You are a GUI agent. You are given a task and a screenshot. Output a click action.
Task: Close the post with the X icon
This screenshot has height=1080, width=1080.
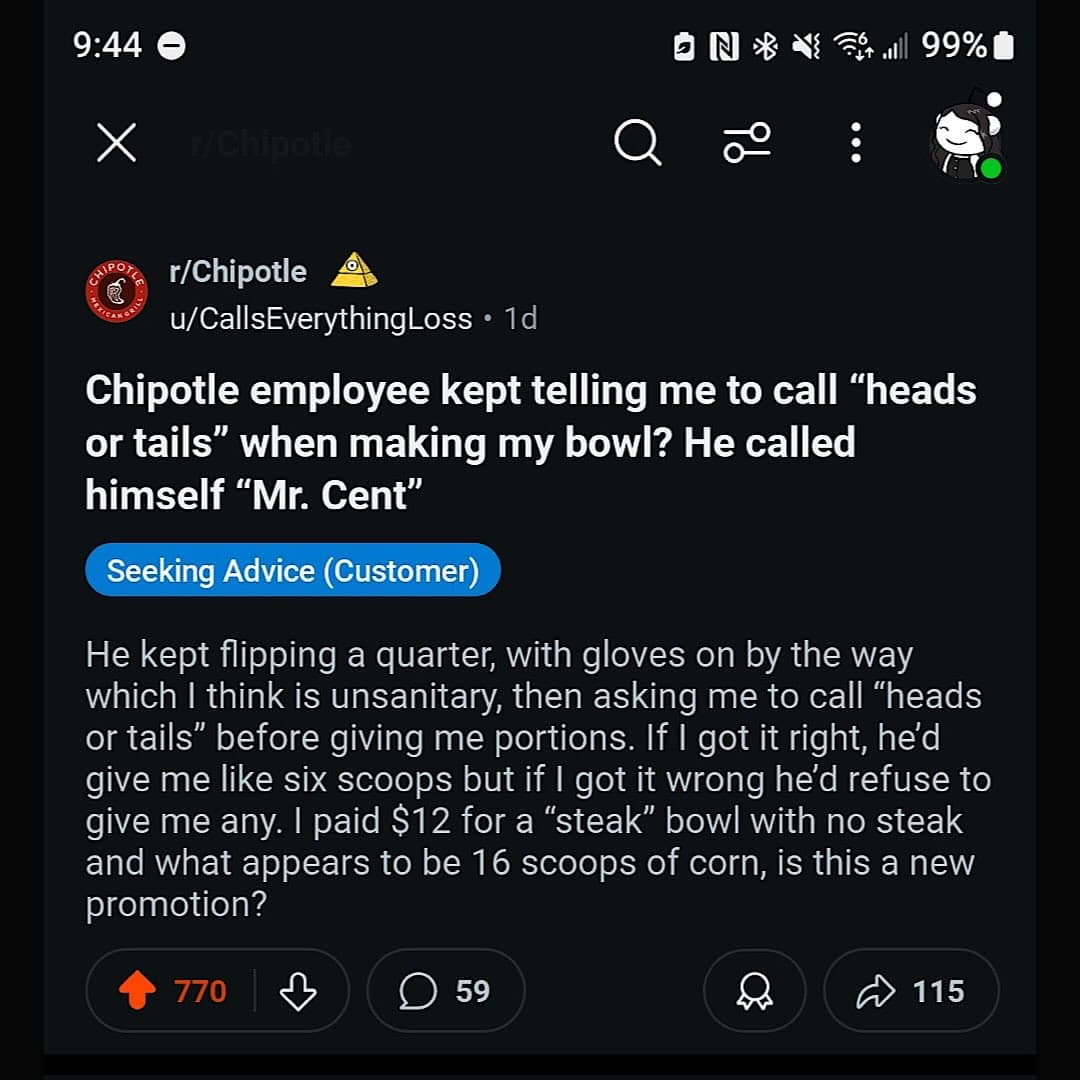click(117, 145)
